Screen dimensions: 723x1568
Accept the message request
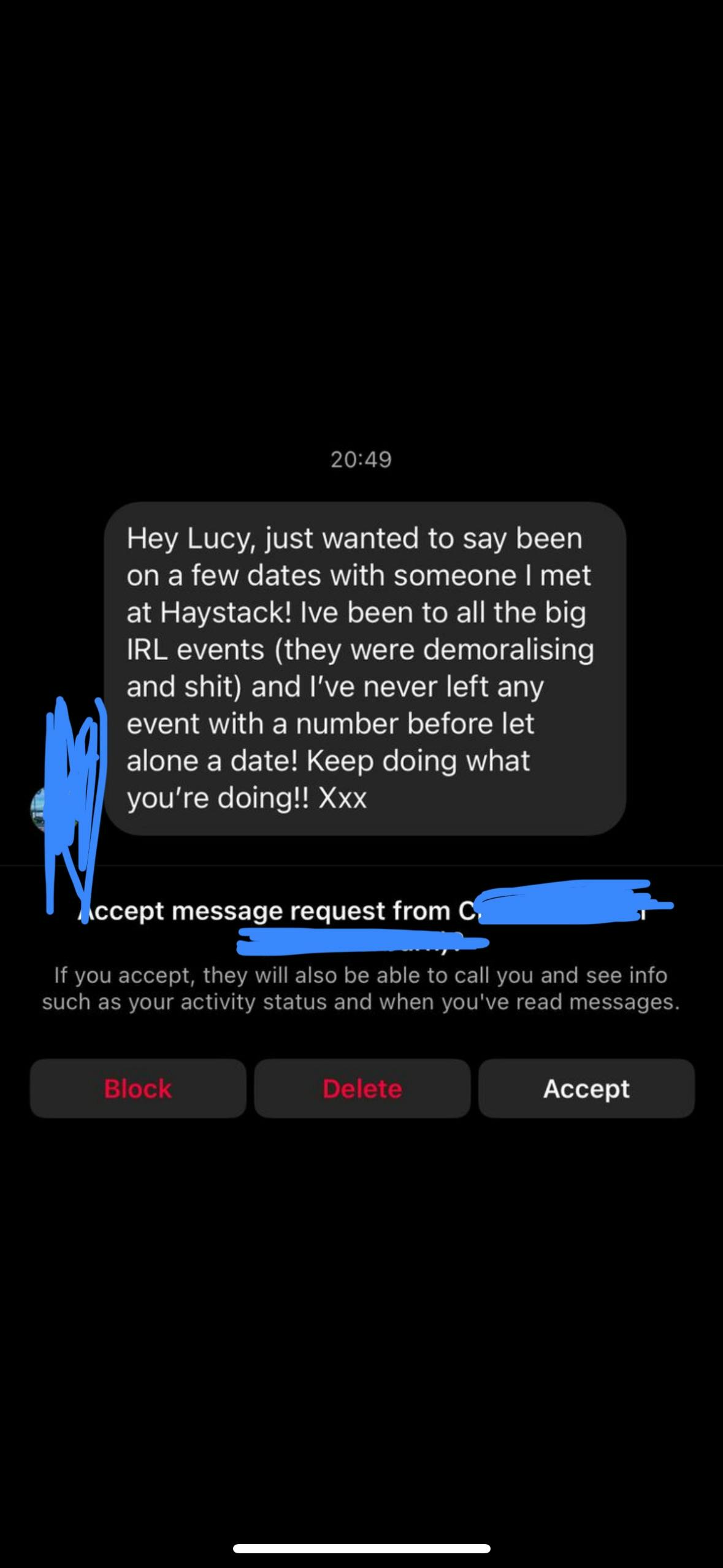(586, 1088)
